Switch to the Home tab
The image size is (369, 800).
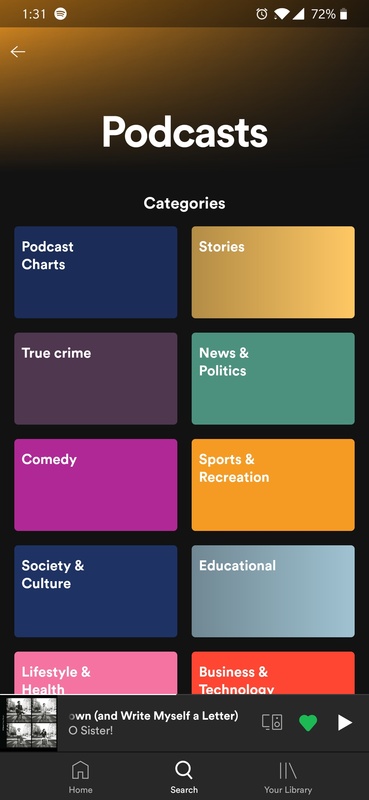[80, 777]
